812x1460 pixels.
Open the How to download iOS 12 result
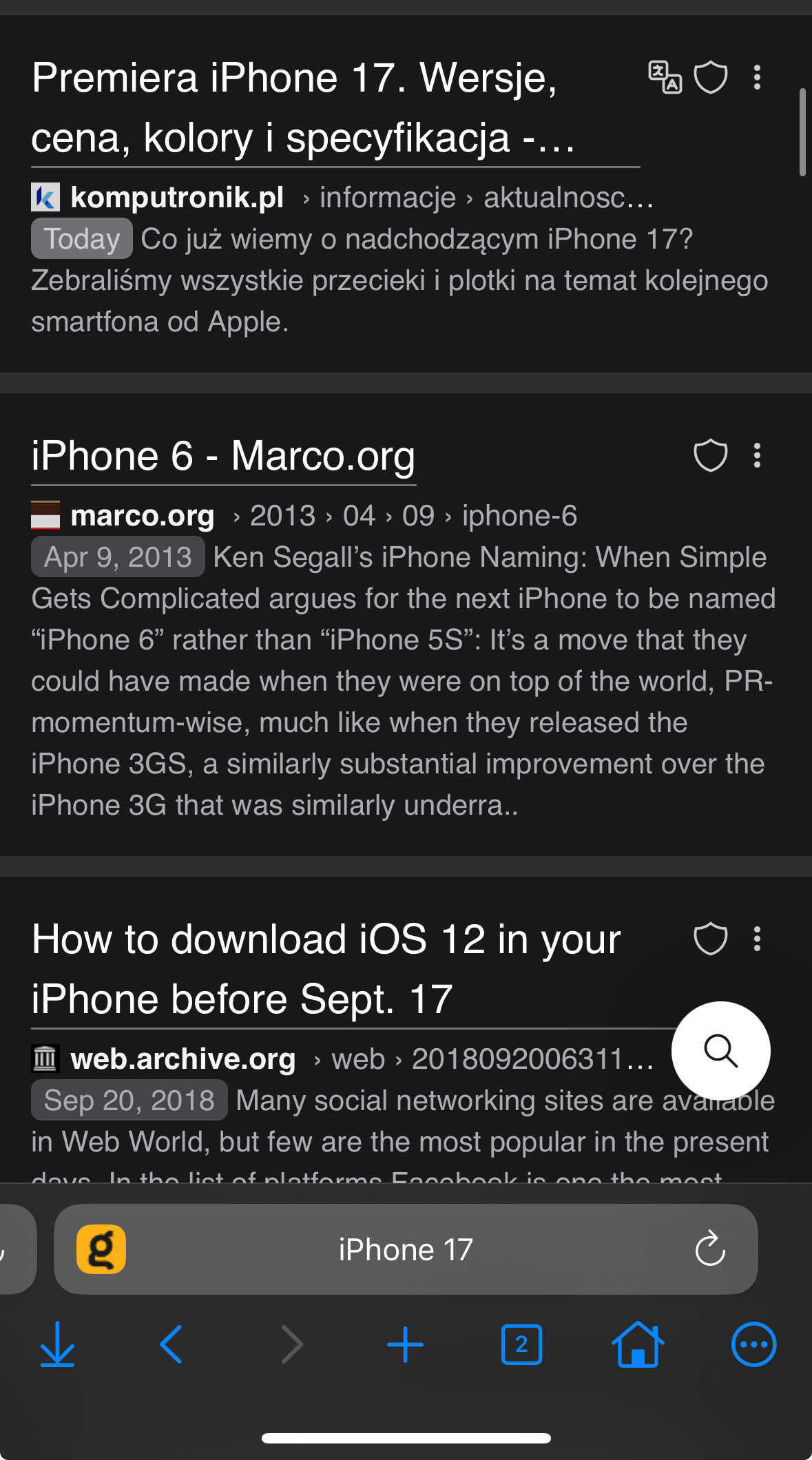326,969
